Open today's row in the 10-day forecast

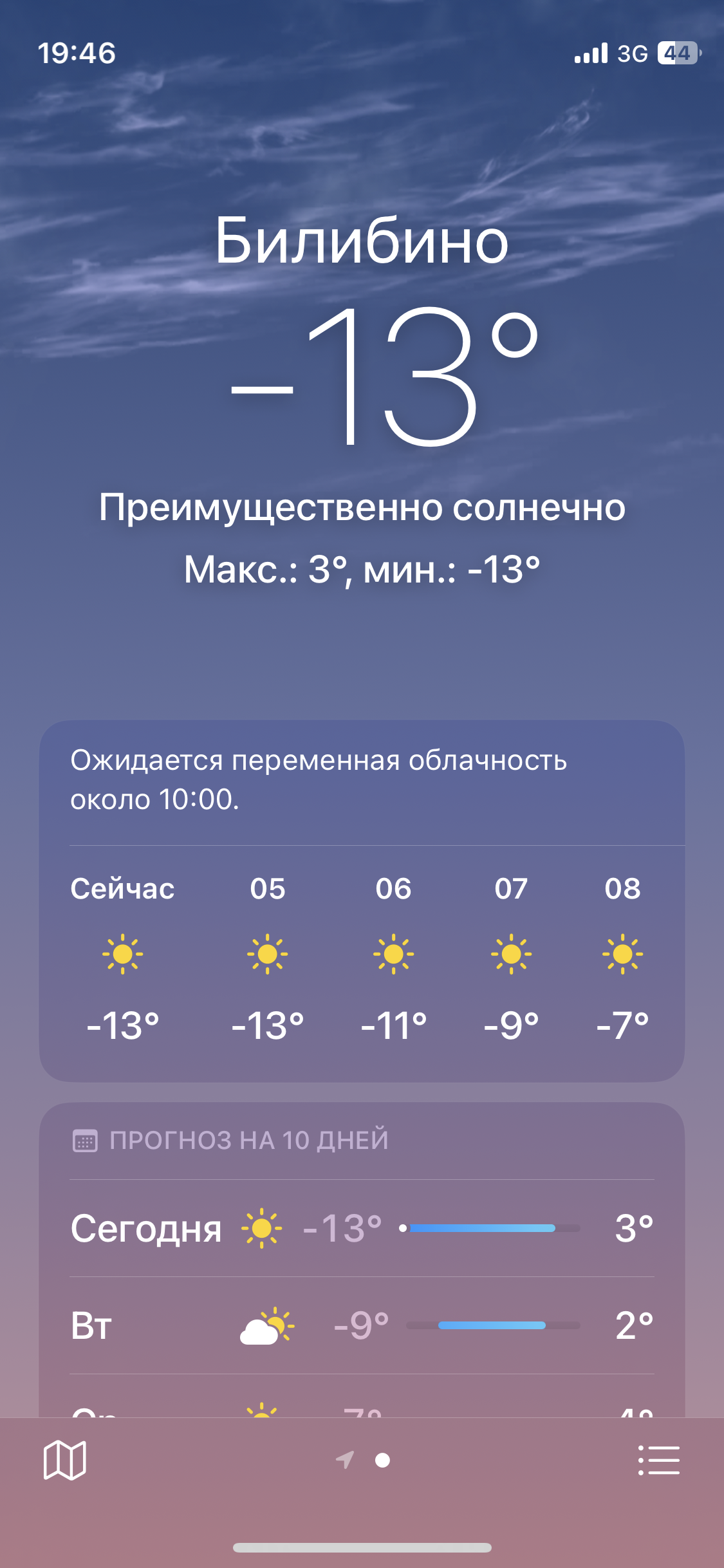coord(362,1228)
